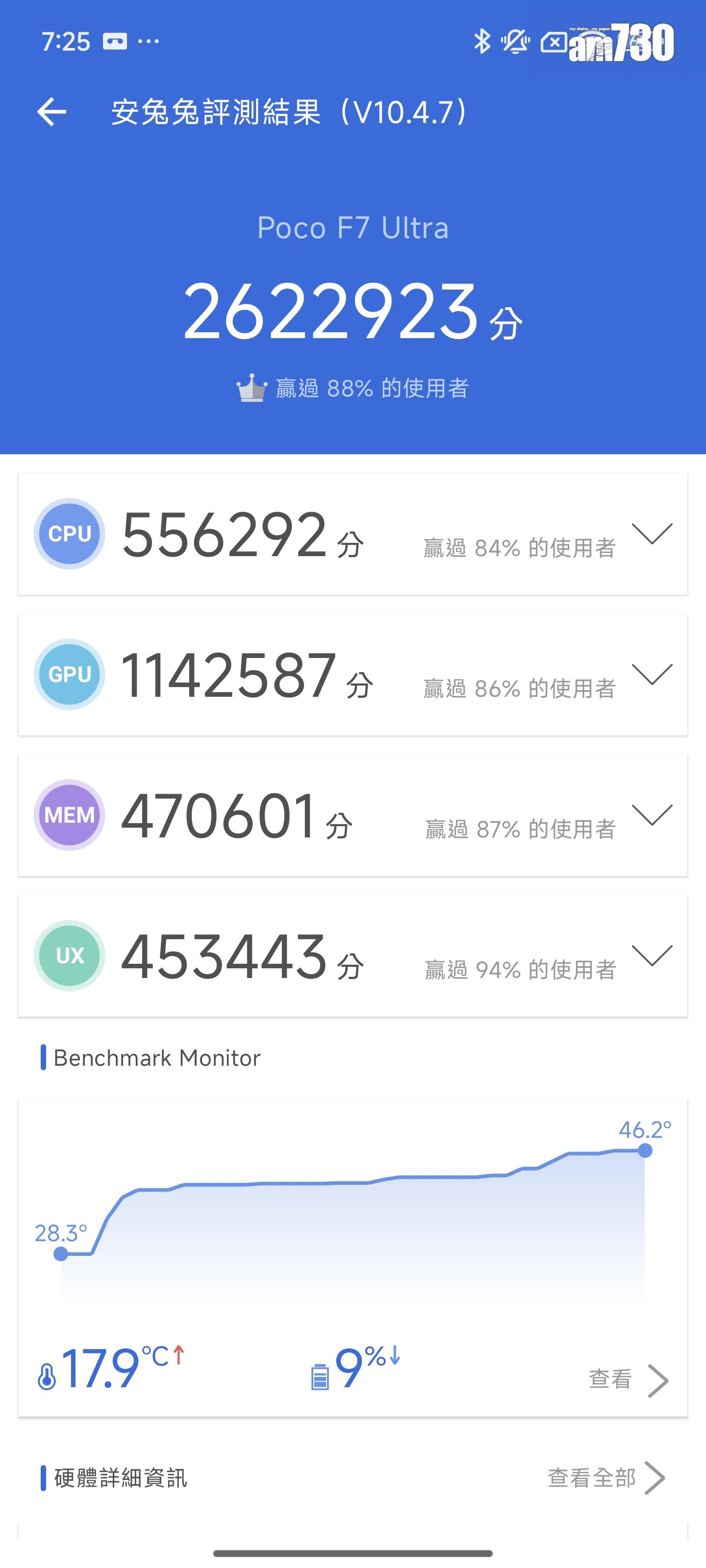This screenshot has height=1568, width=706.
Task: Tap the Bluetooth status bar icon
Action: point(482,40)
